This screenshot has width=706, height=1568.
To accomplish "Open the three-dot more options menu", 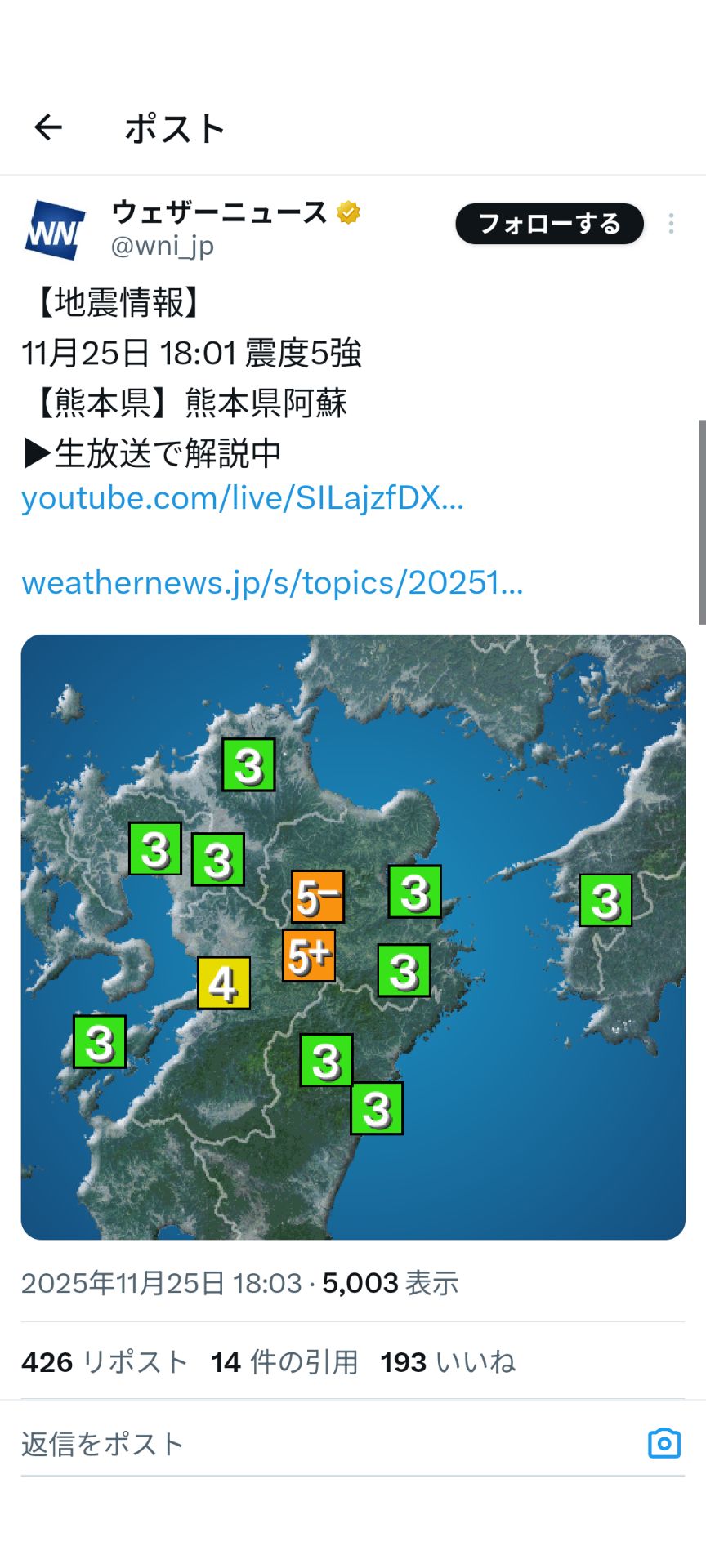I will [x=670, y=224].
